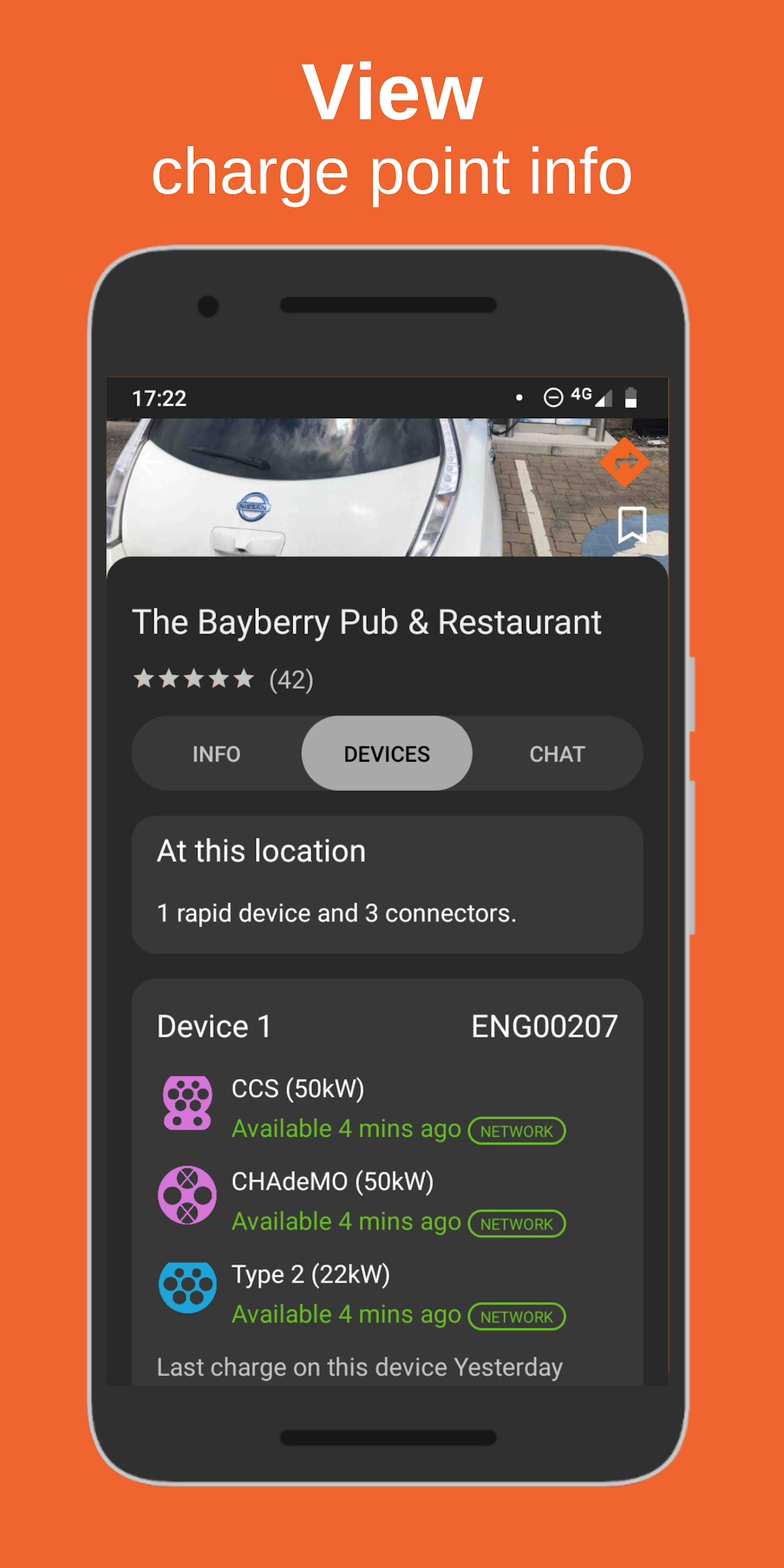Click the NETWORK badge beside CCS
The width and height of the screenshot is (784, 1568).
(x=517, y=1131)
